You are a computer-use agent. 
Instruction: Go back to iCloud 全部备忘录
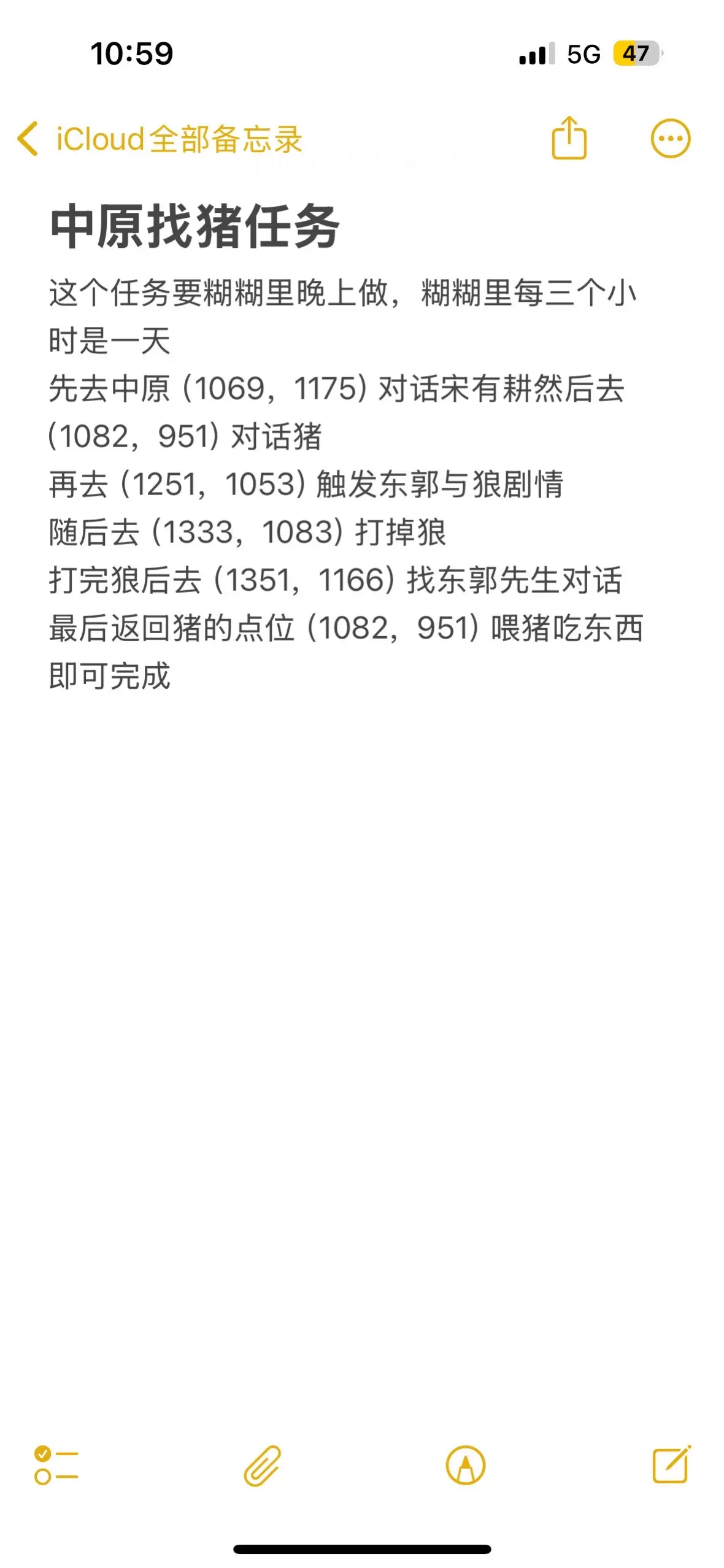click(160, 139)
